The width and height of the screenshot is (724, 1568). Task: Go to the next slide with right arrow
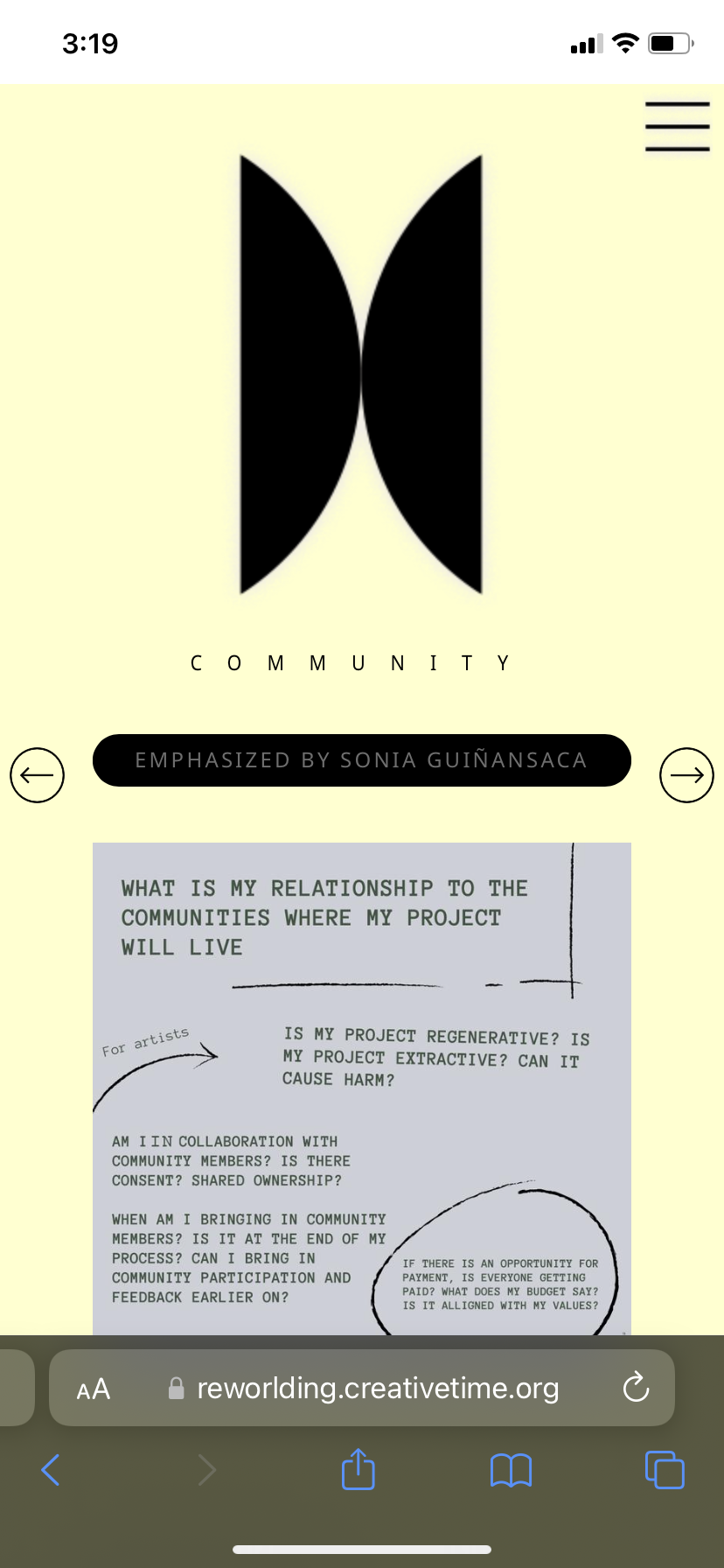point(686,775)
